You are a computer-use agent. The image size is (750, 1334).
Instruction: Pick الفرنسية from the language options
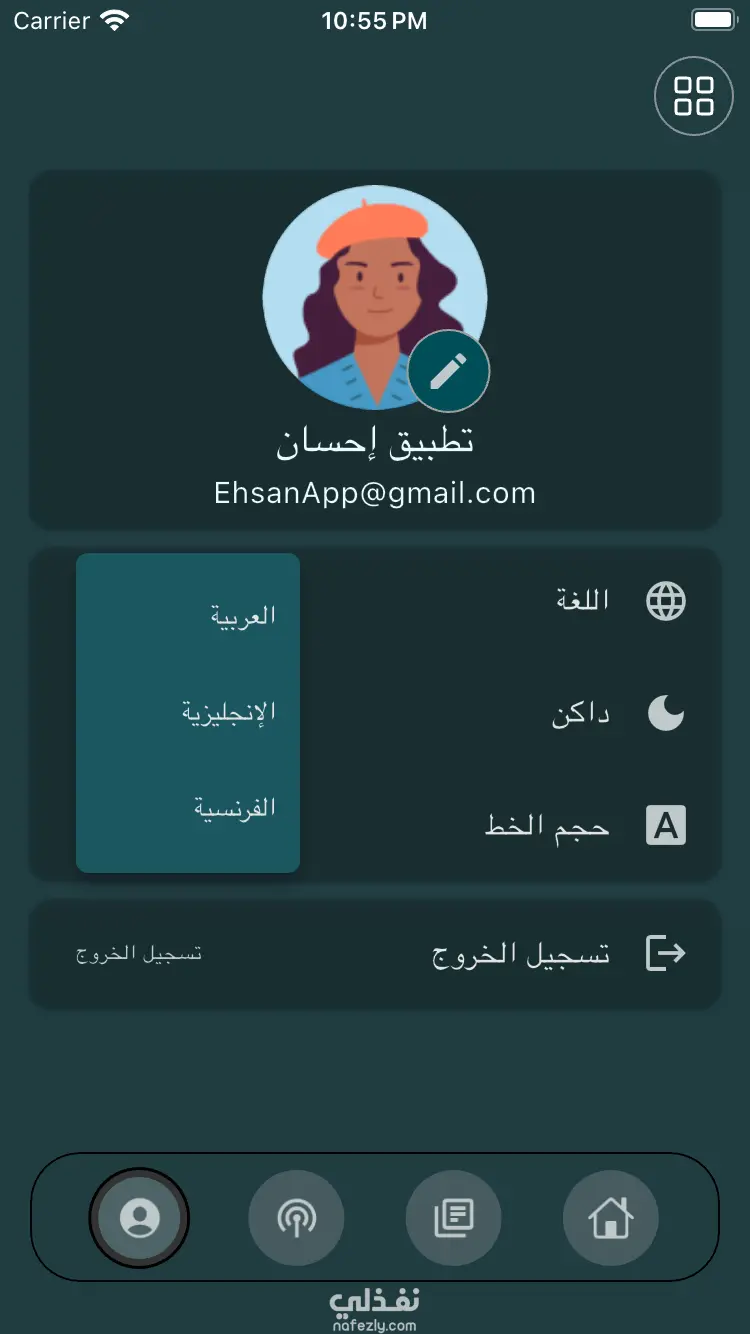click(235, 808)
